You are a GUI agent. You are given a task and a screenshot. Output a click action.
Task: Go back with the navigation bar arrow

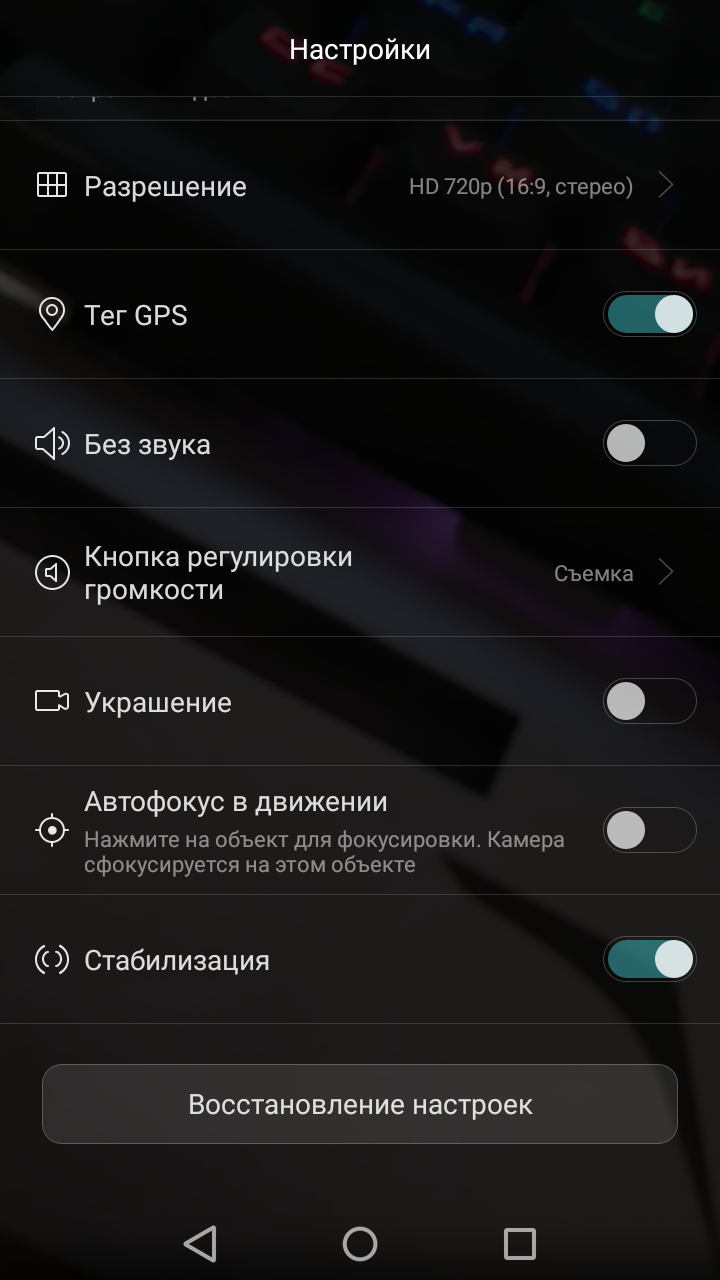[200, 1244]
